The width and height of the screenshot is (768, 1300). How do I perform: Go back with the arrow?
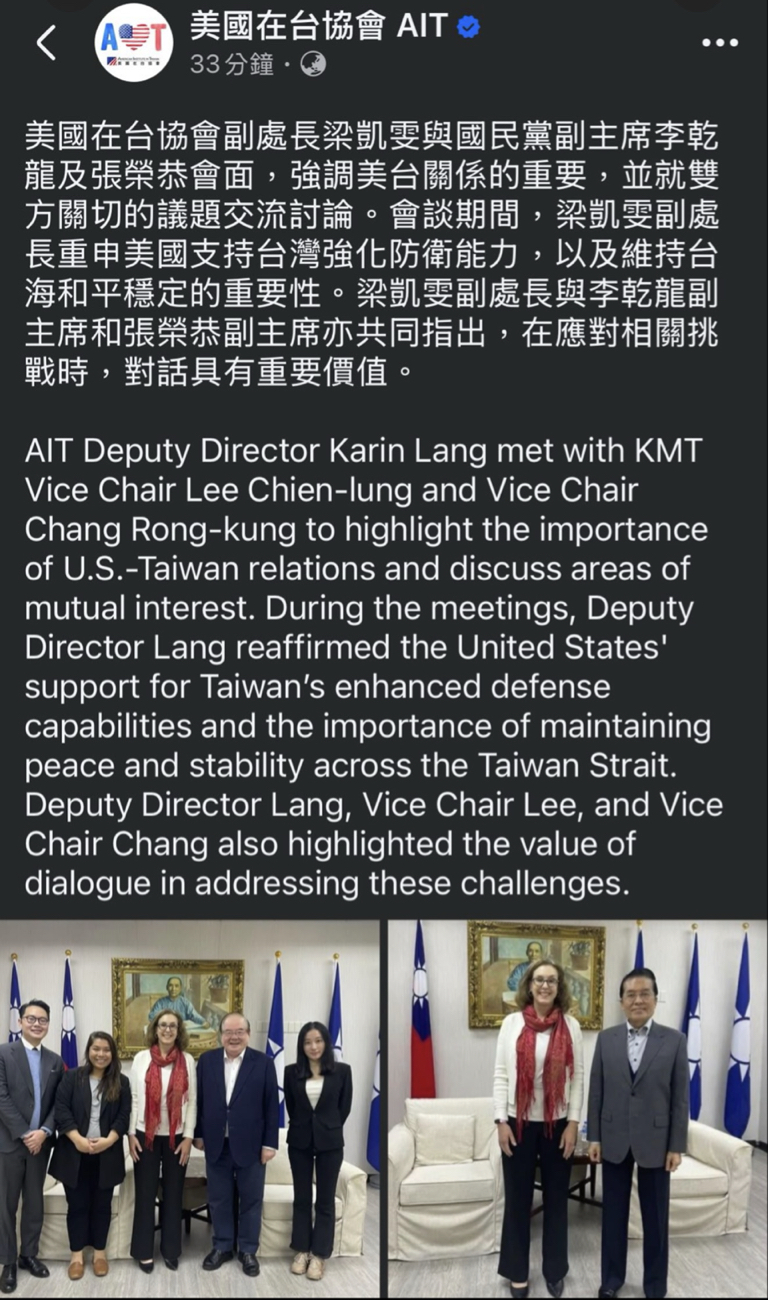point(45,43)
